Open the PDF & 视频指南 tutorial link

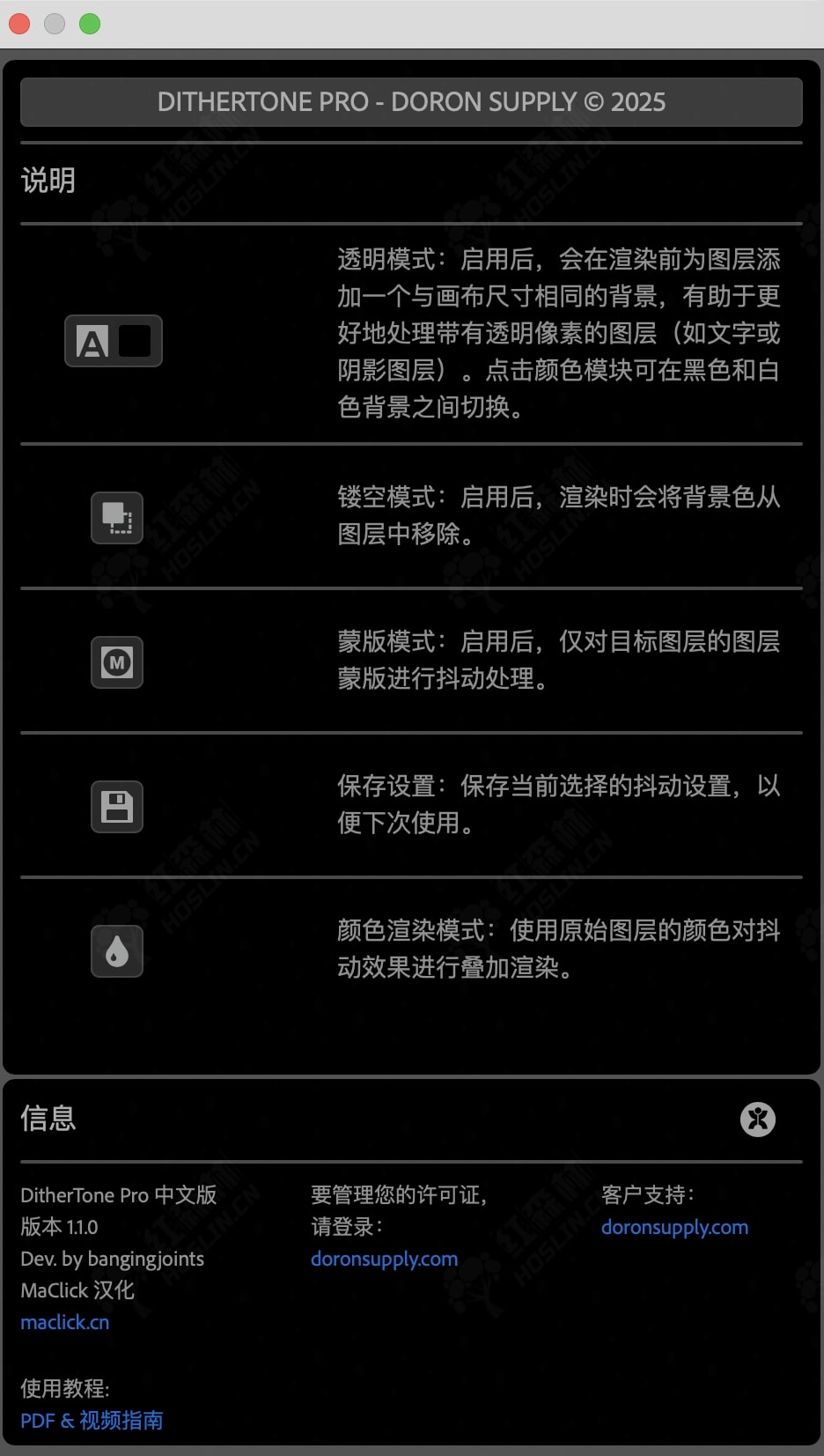pos(92,1421)
